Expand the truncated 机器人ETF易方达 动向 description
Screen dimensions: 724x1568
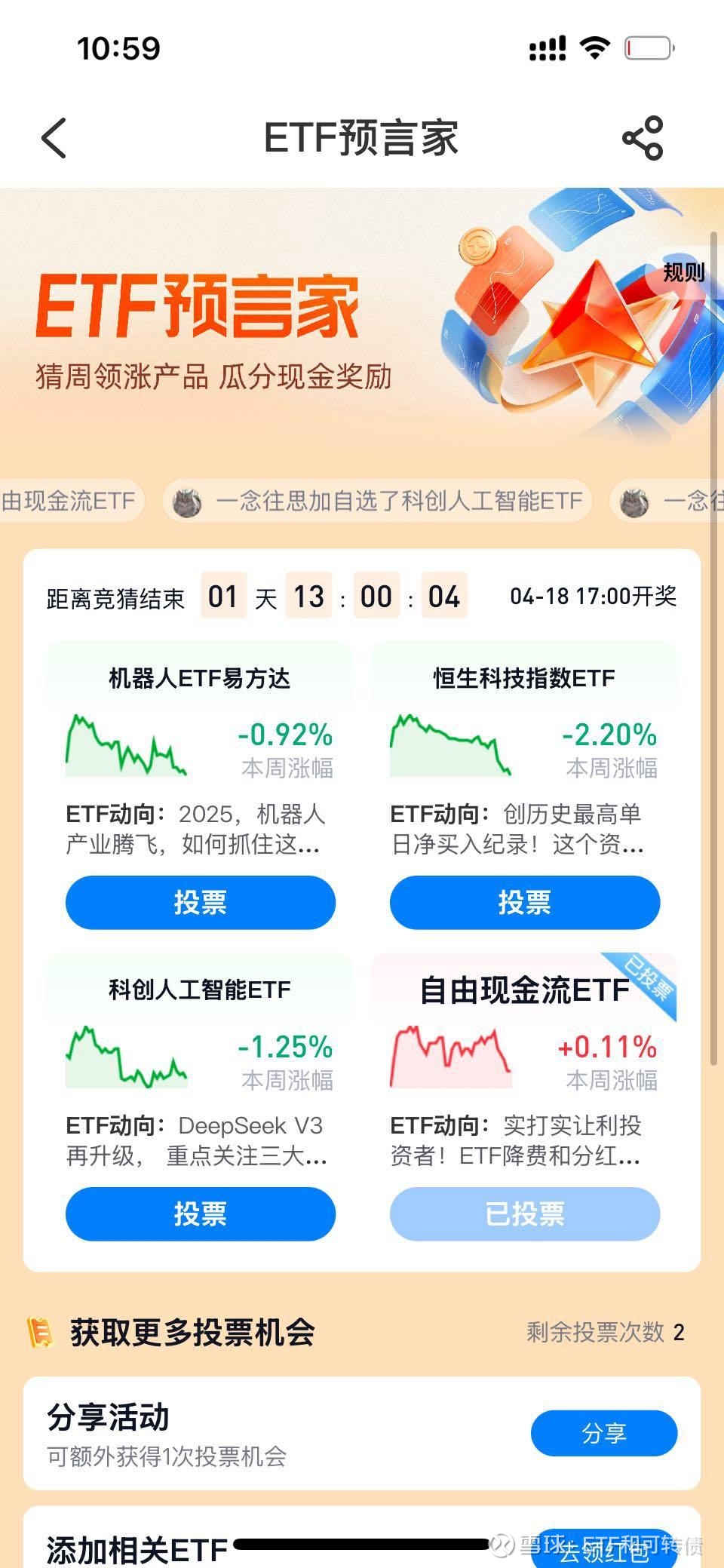(x=200, y=831)
